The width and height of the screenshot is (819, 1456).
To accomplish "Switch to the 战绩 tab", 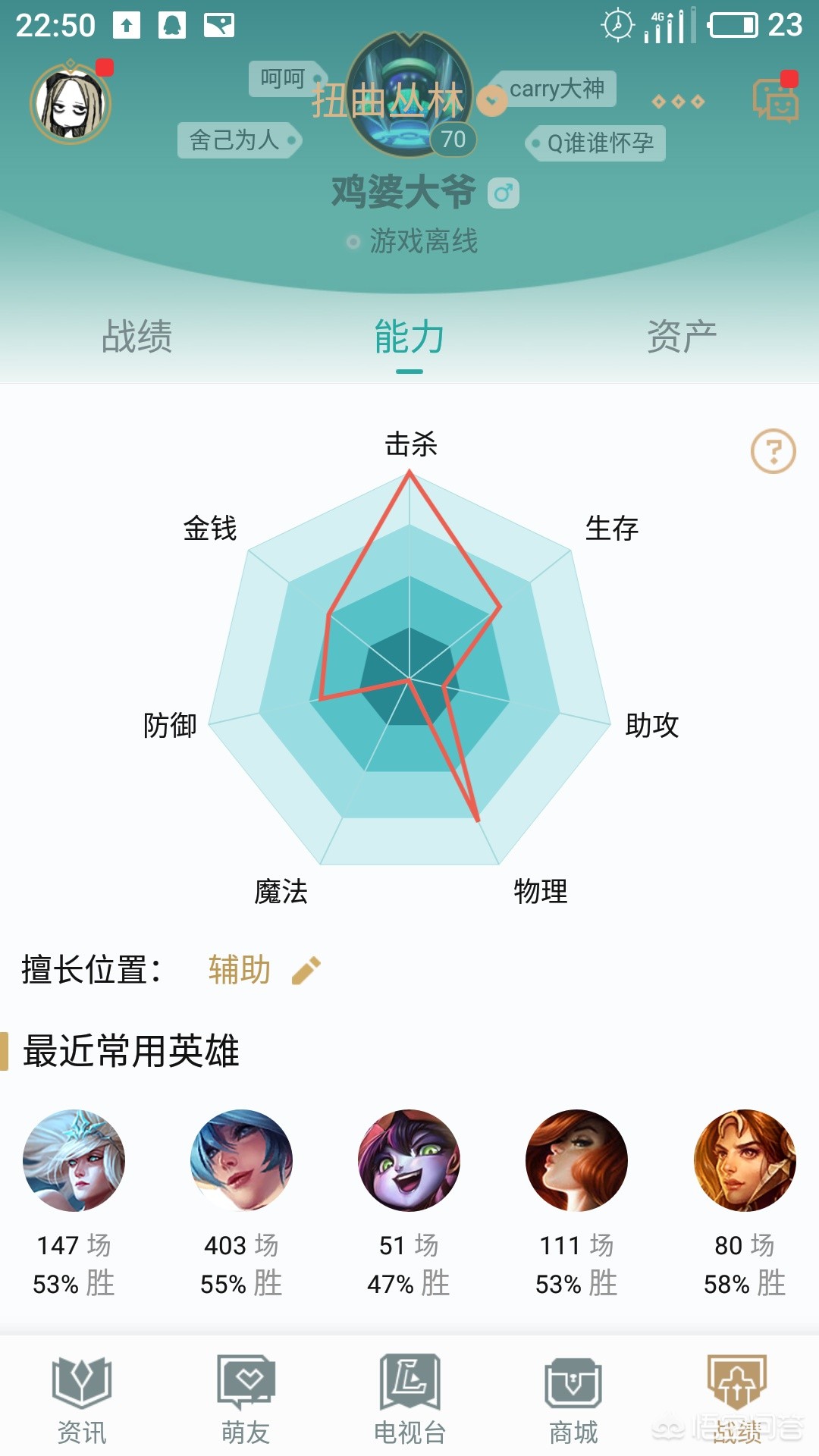I will tap(137, 337).
